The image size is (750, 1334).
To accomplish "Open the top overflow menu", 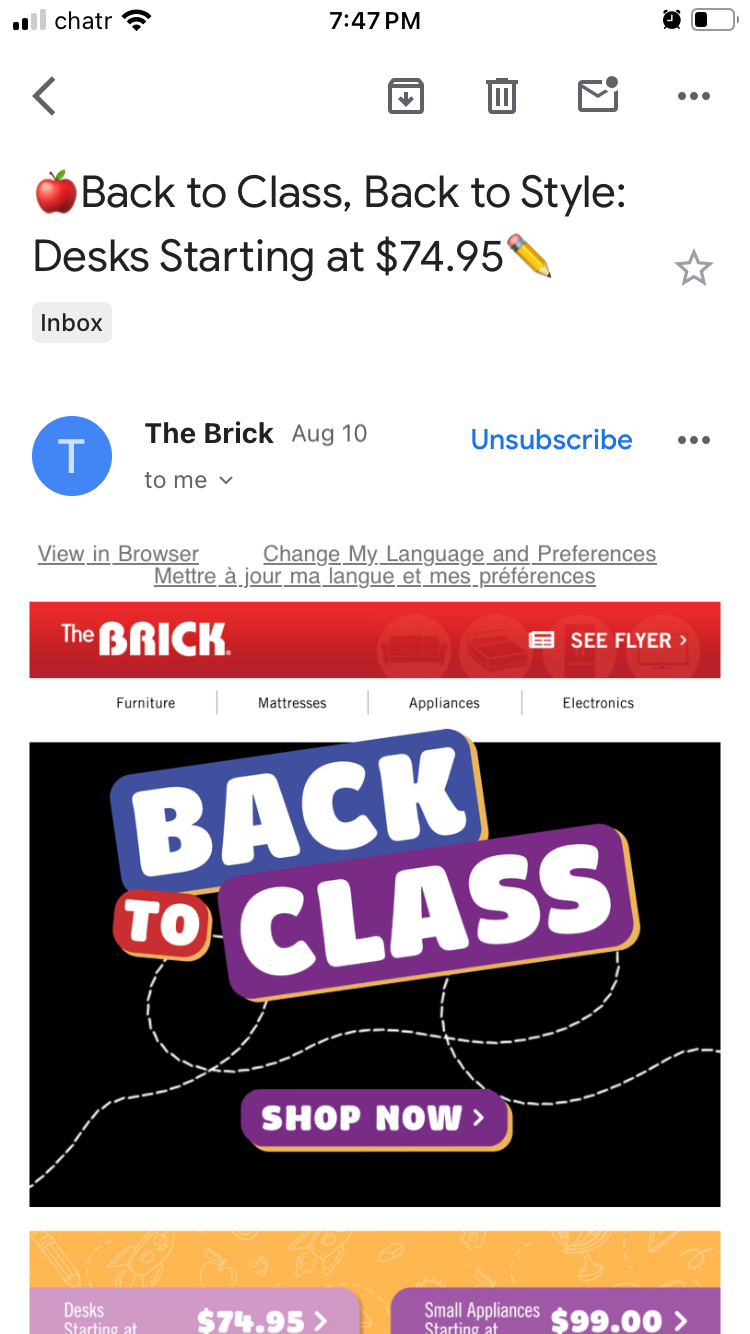I will [x=693, y=97].
